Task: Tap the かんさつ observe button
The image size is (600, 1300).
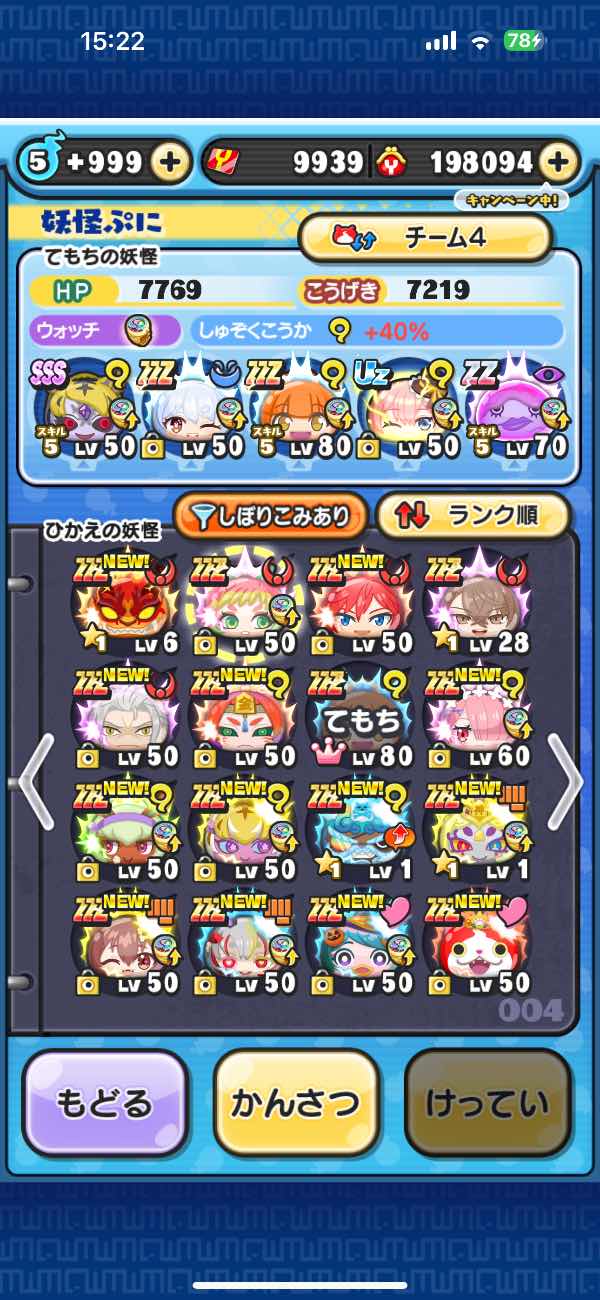Action: coord(296,1103)
